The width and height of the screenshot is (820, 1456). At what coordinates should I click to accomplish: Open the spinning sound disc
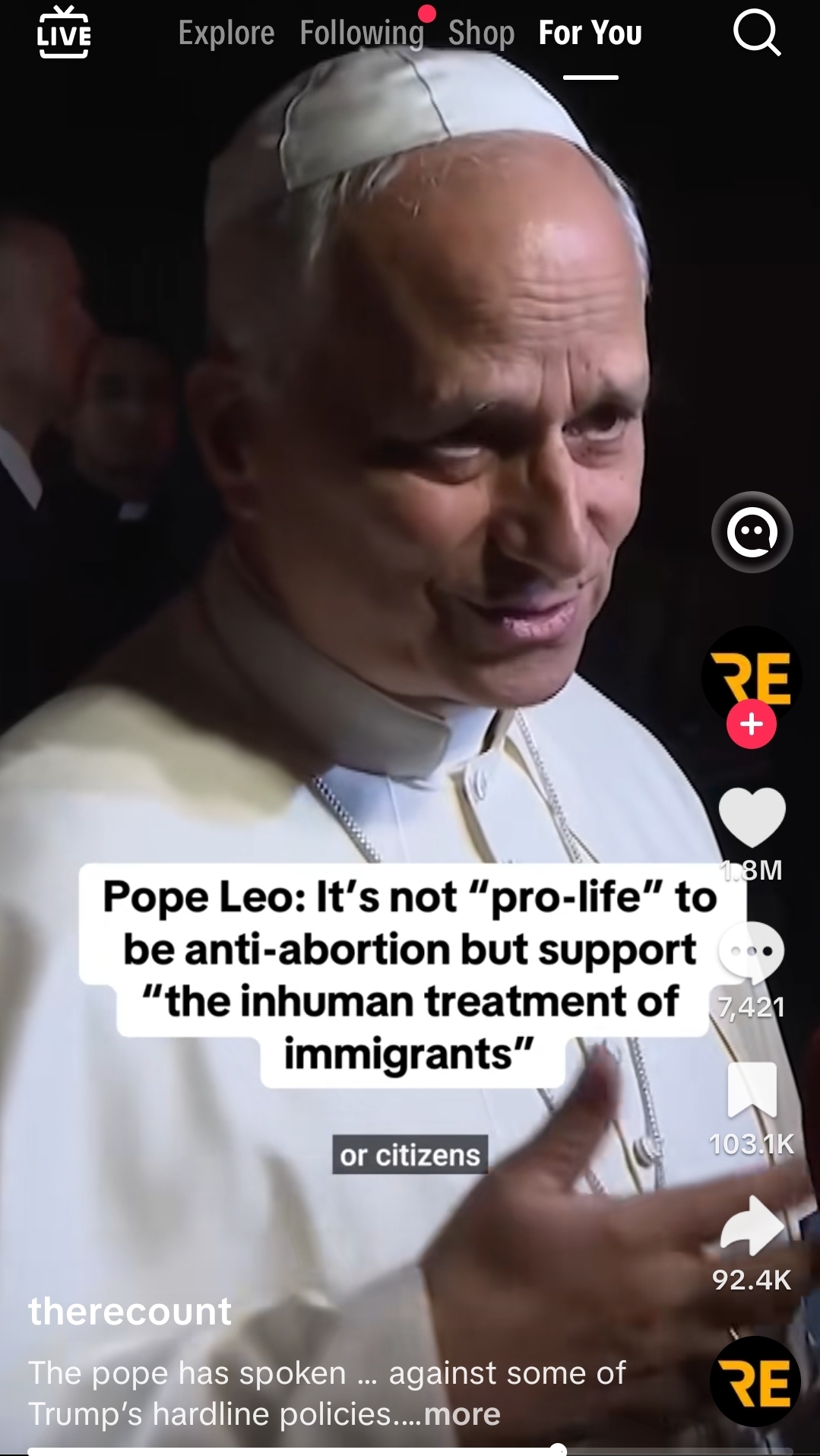click(x=755, y=1381)
